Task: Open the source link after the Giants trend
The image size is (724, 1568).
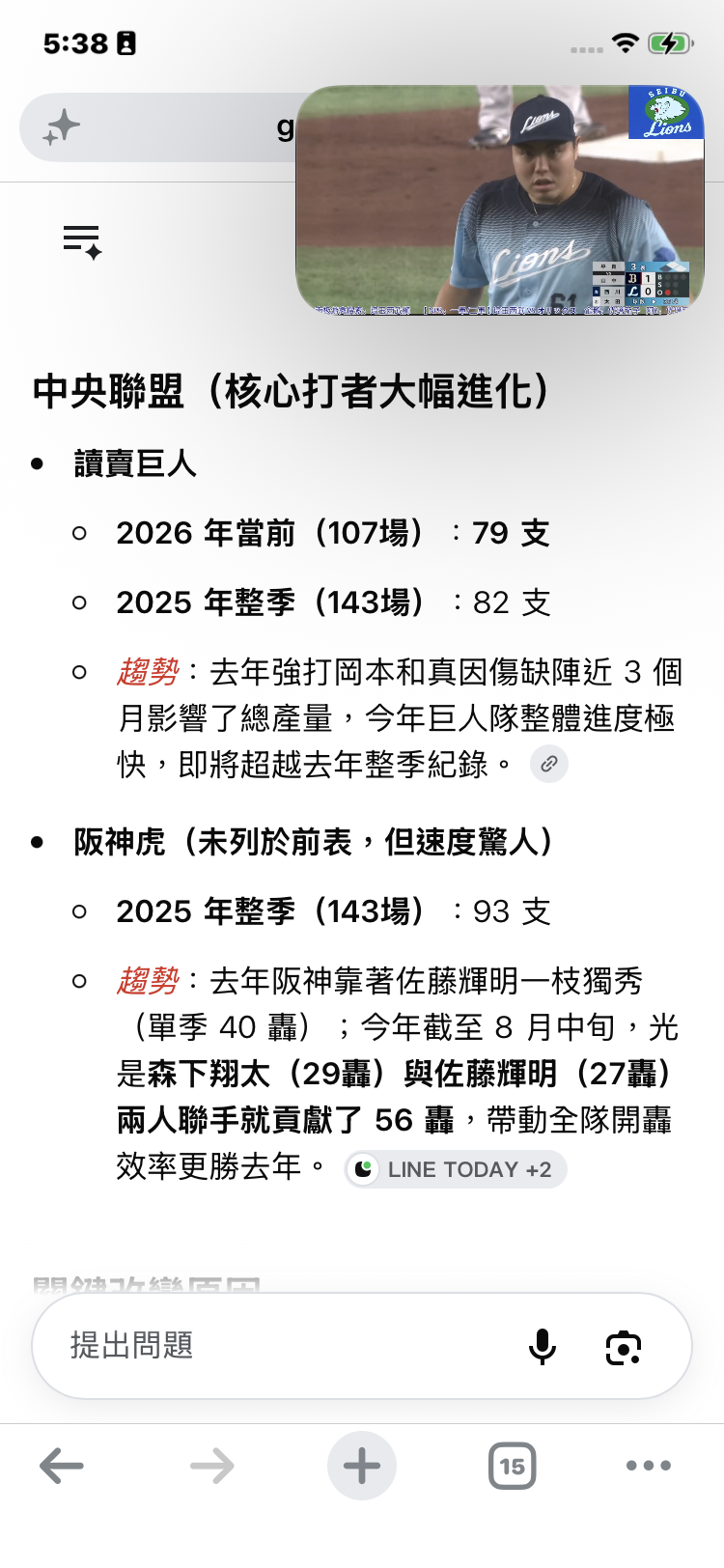Action: [x=549, y=764]
